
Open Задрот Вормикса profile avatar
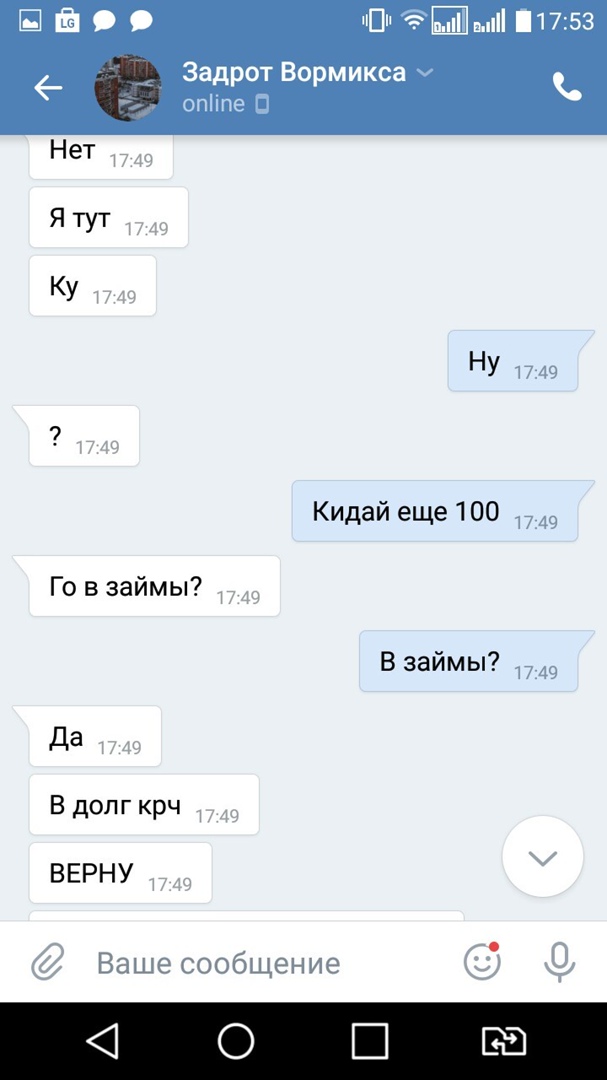128,88
